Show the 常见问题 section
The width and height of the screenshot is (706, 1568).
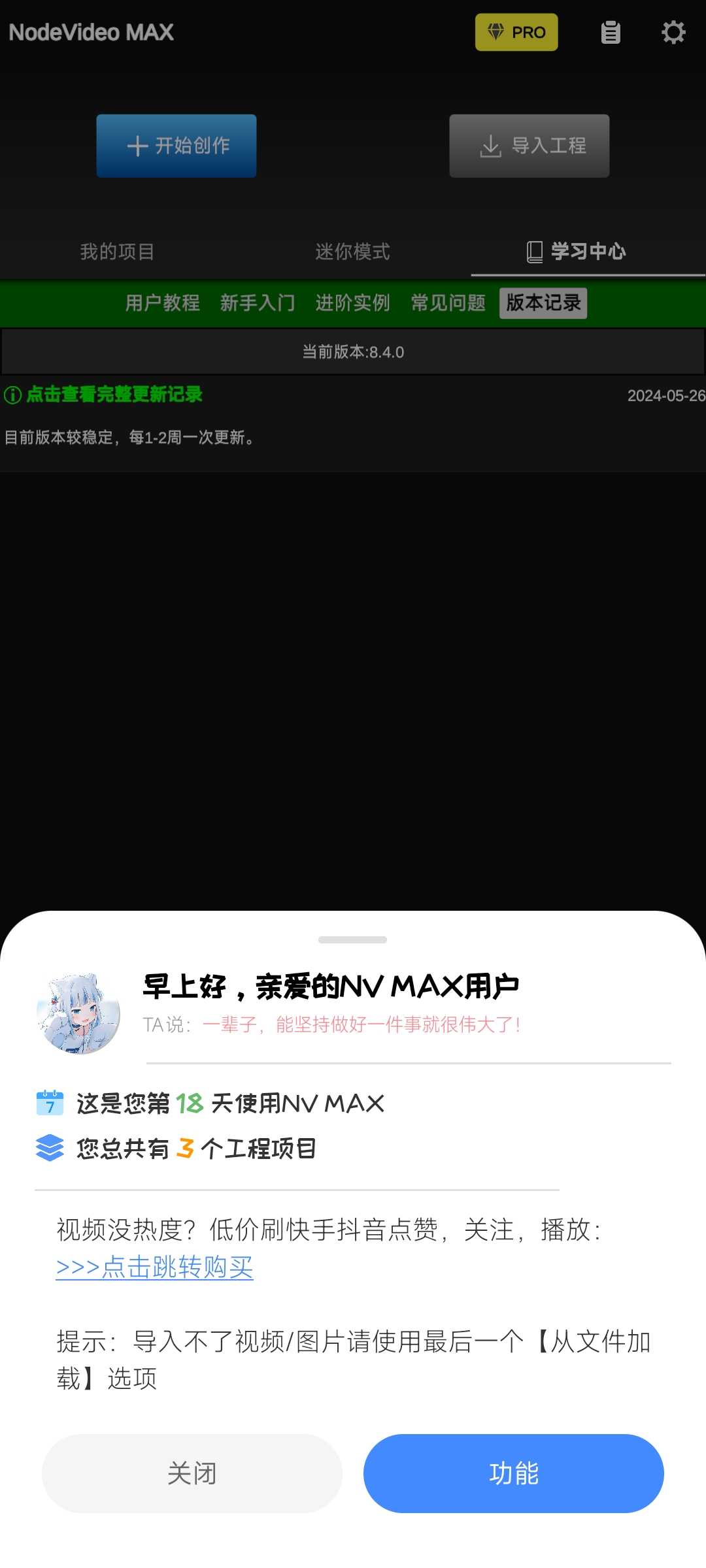click(x=448, y=303)
